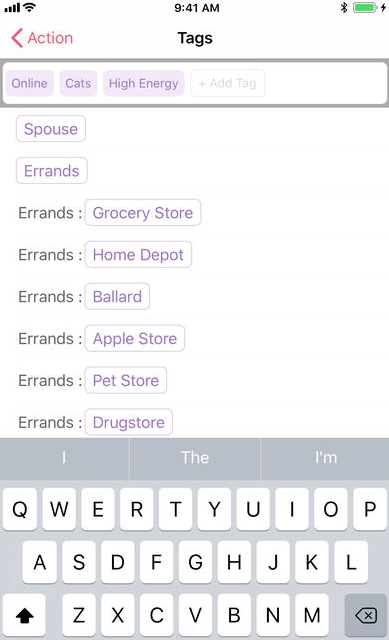Image resolution: width=389 pixels, height=640 pixels.
Task: Tap the keyboard suggestion "I'm"
Action: [x=325, y=458]
